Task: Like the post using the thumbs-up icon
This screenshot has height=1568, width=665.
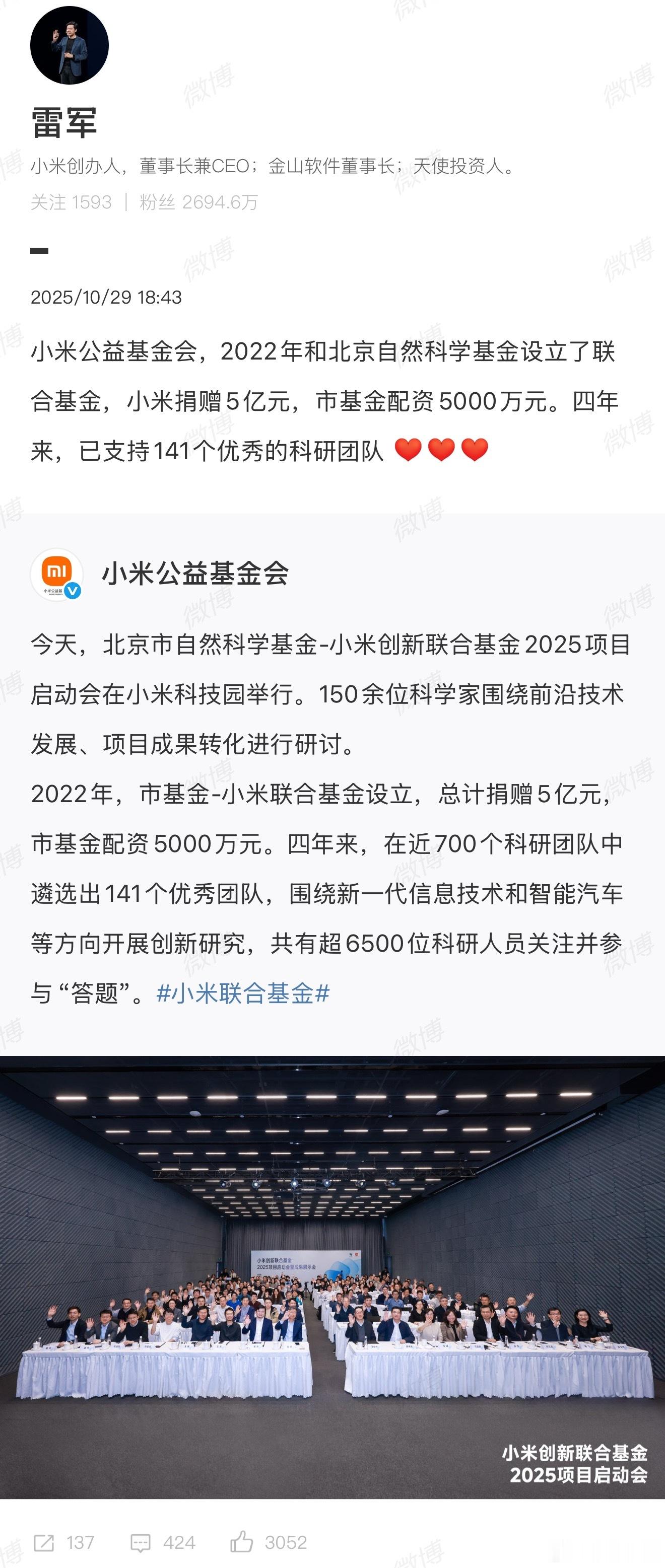Action: coord(243,1543)
